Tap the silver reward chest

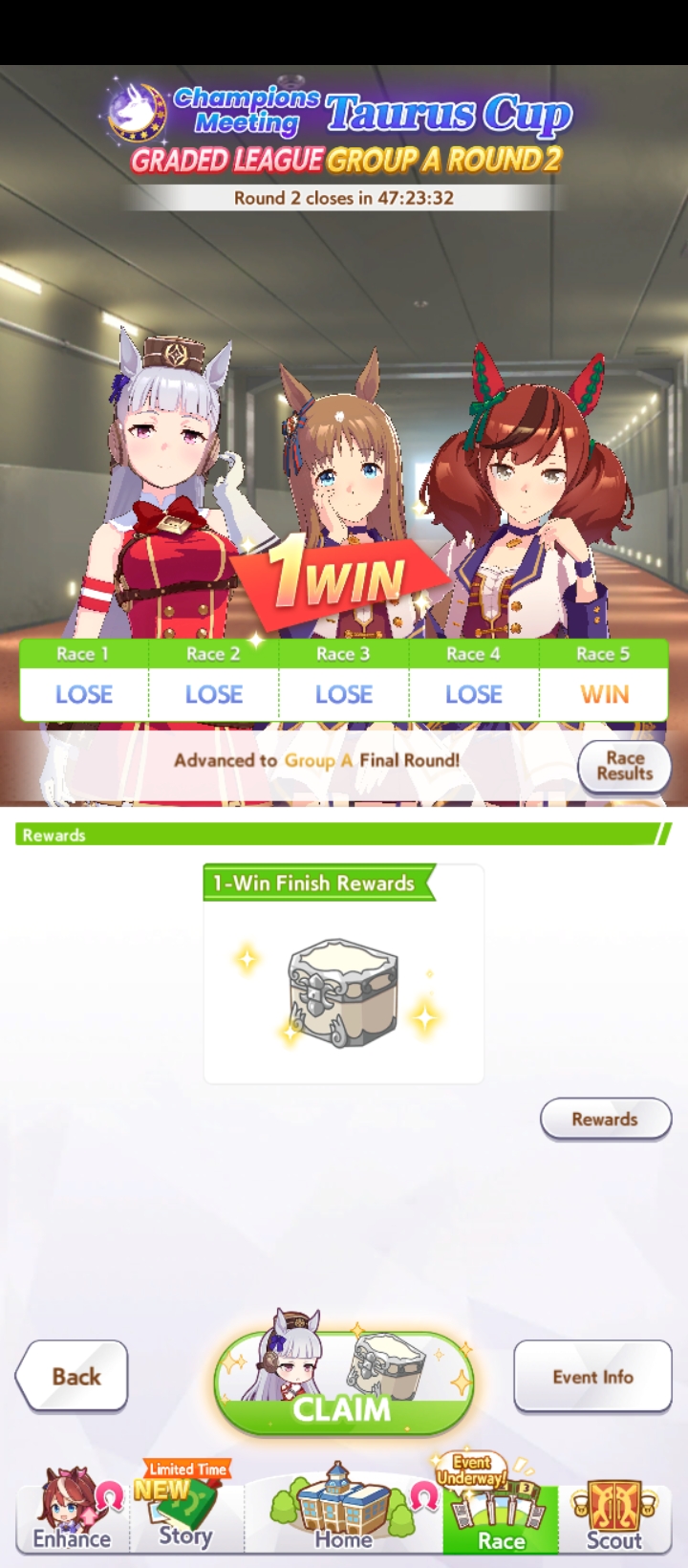tap(343, 993)
